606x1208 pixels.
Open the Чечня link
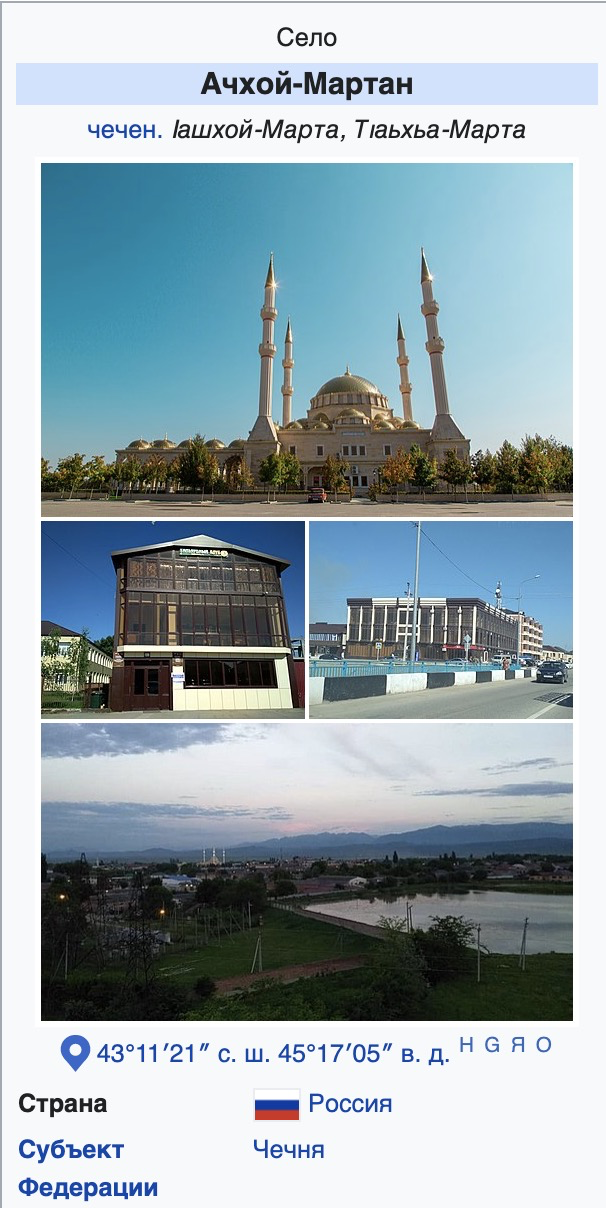pos(288,1149)
